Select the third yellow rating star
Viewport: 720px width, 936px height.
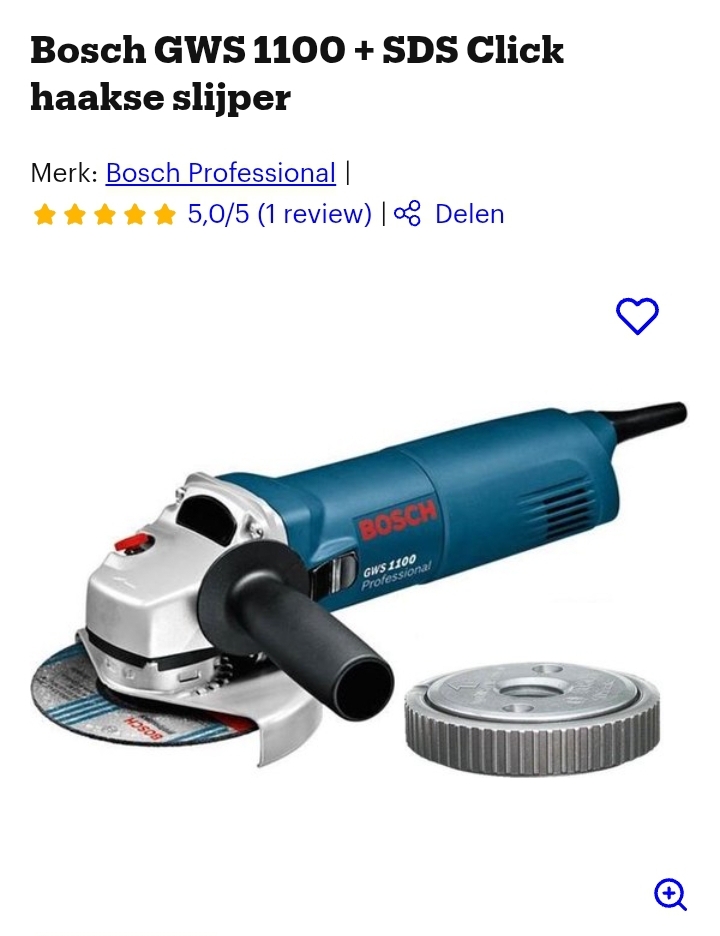(104, 213)
